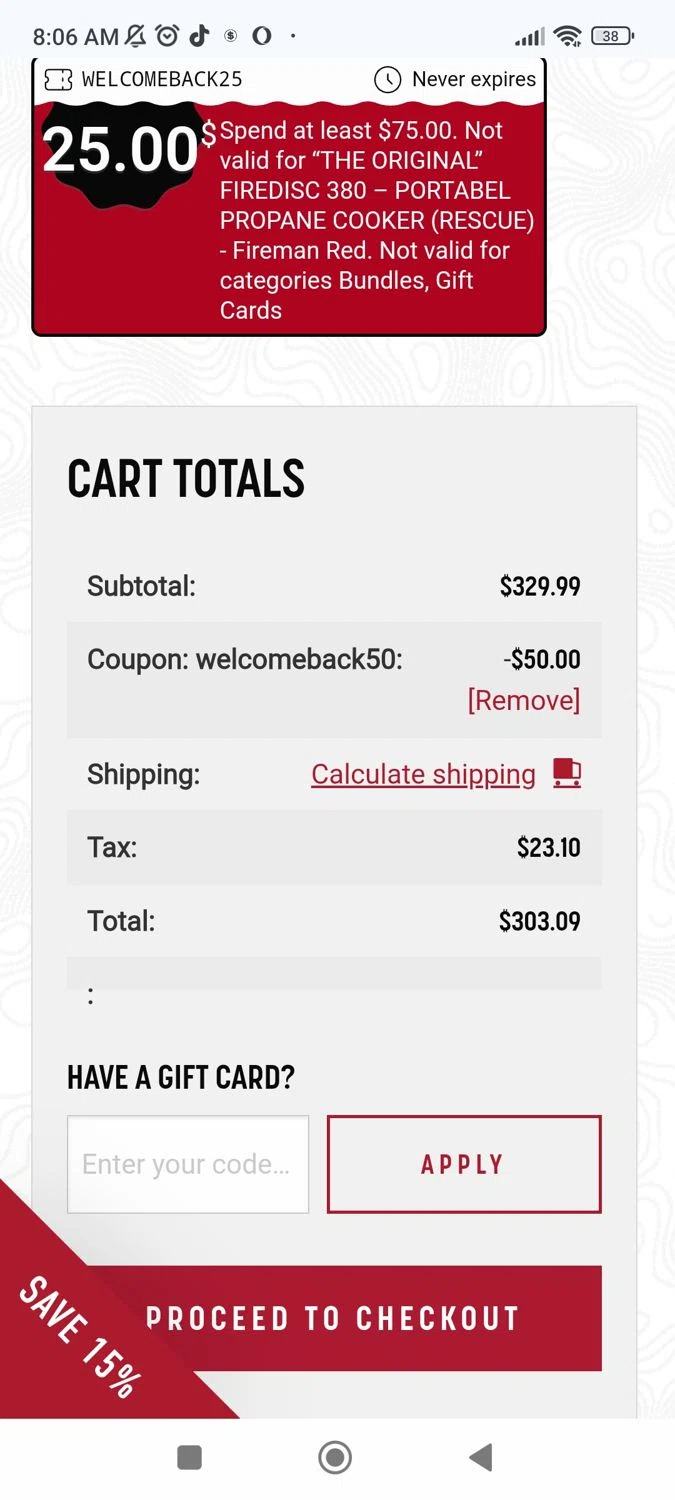Viewport: 675px width, 1500px height.
Task: Remove the welcomeback50 coupon
Action: (x=523, y=700)
